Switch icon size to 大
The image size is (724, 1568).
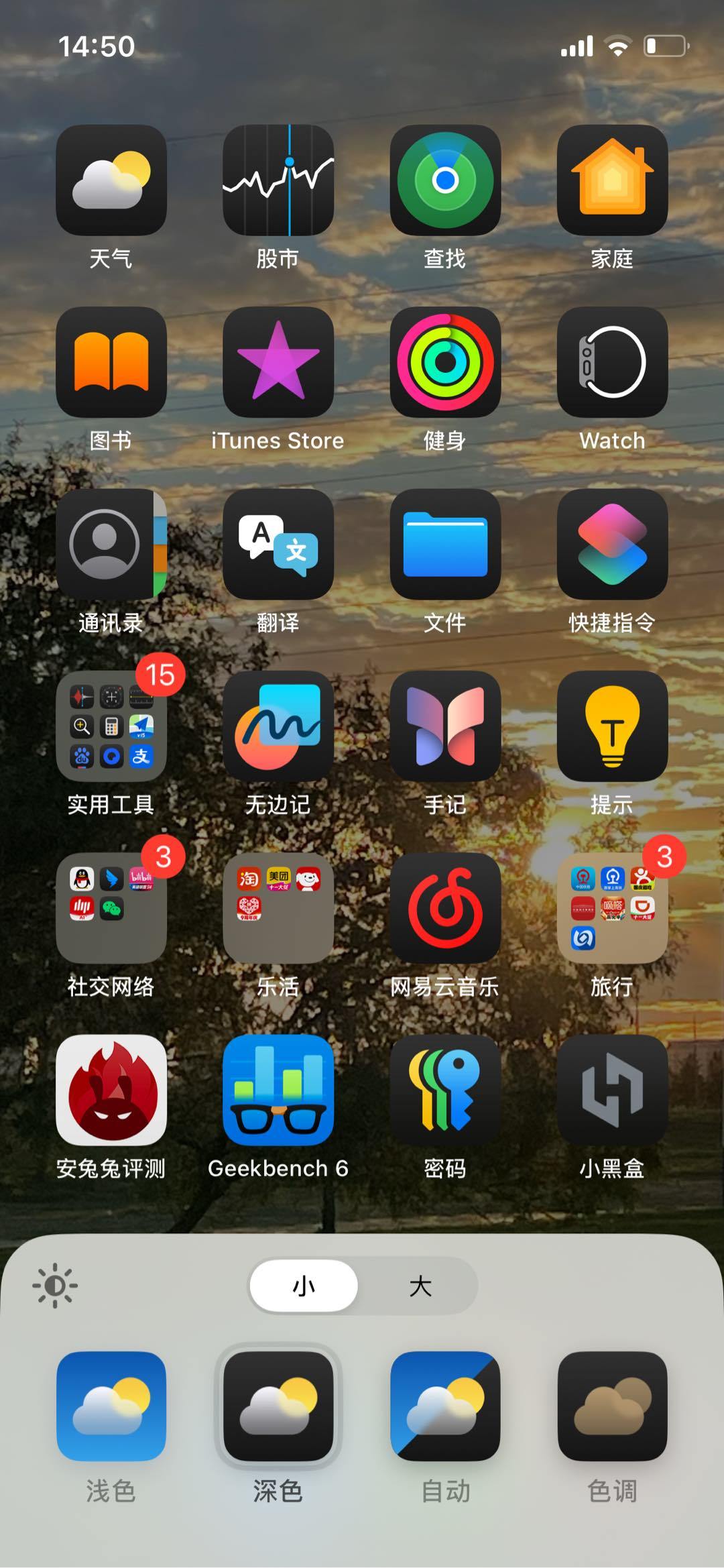(420, 1285)
